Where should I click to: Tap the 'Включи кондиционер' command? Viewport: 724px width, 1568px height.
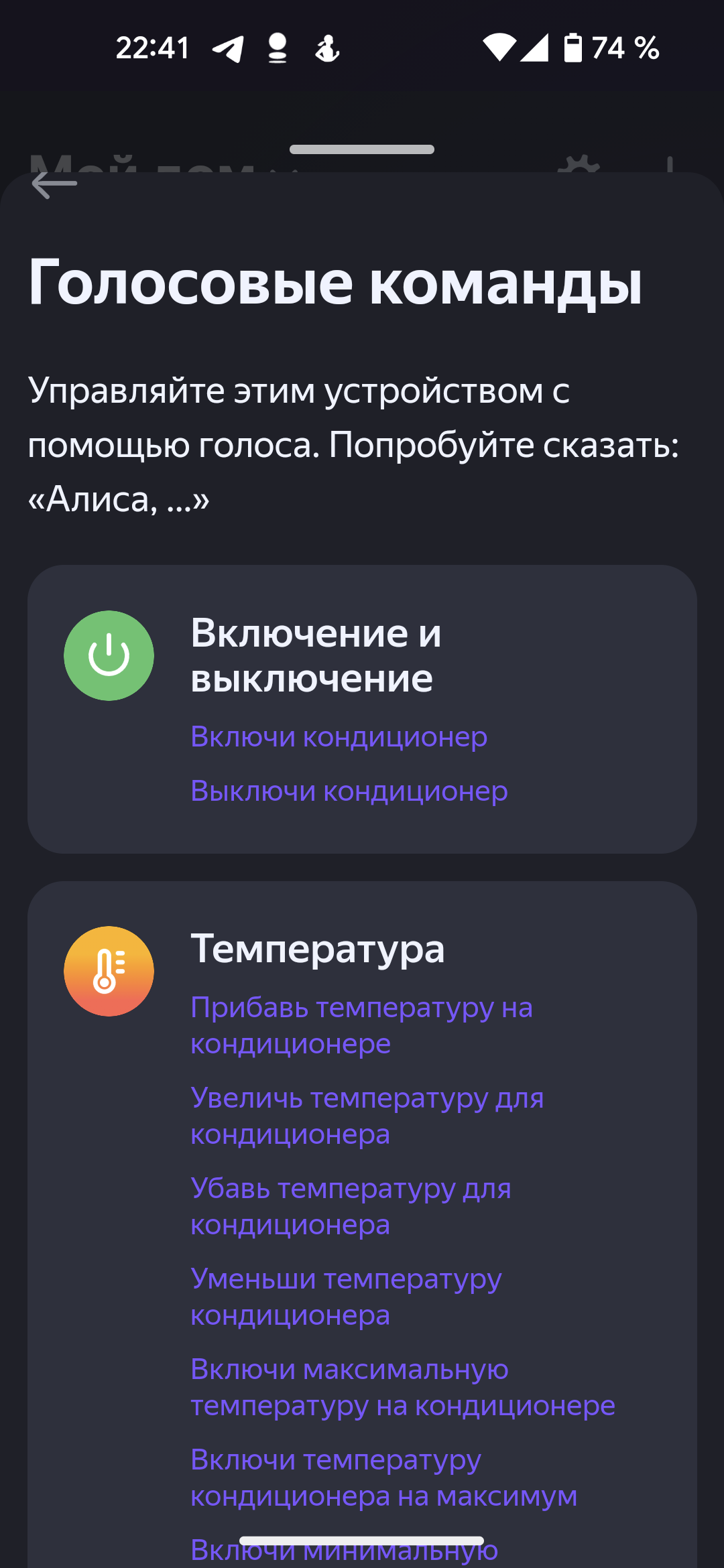click(339, 737)
